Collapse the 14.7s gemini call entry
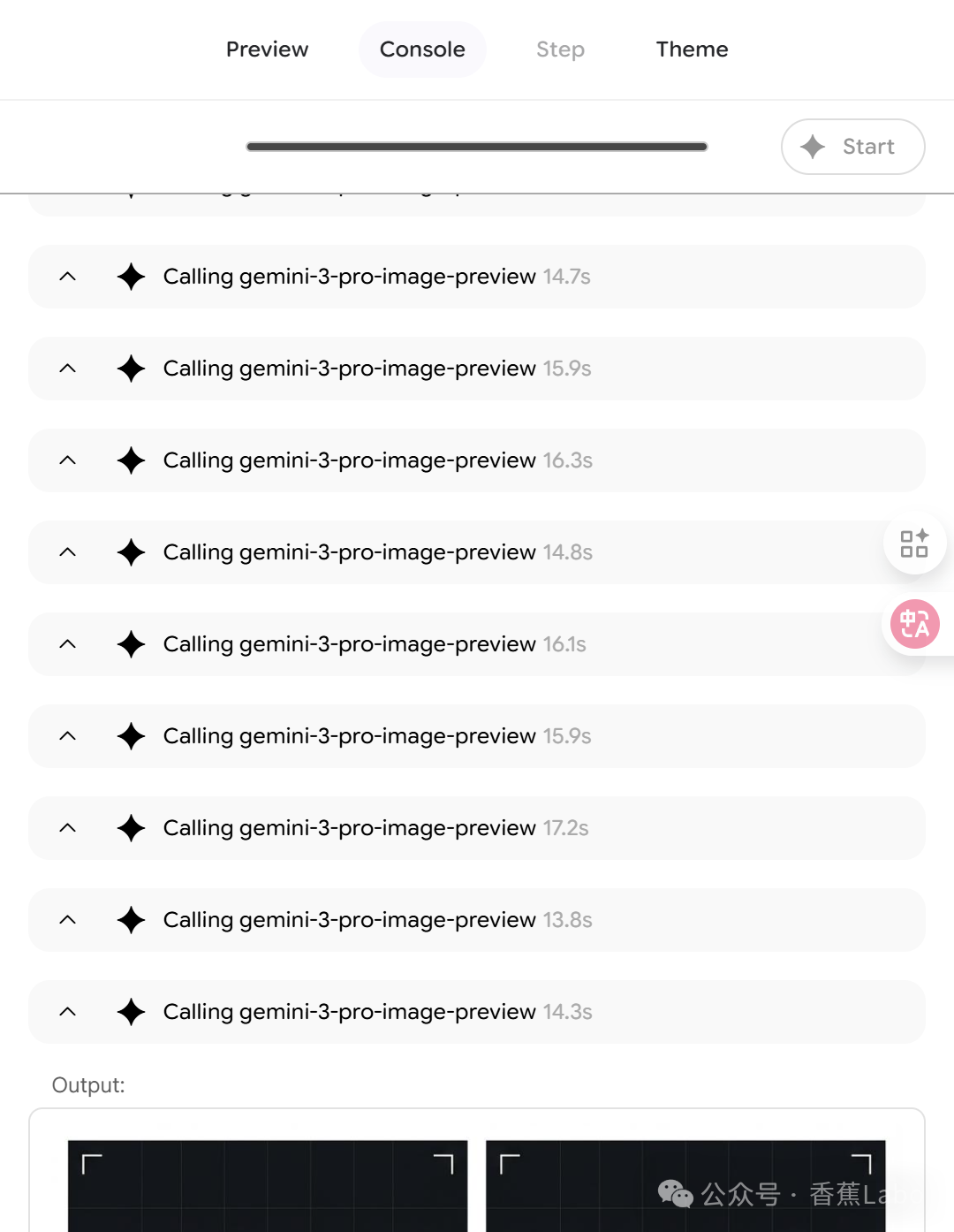The width and height of the screenshot is (954, 1232). (x=68, y=277)
